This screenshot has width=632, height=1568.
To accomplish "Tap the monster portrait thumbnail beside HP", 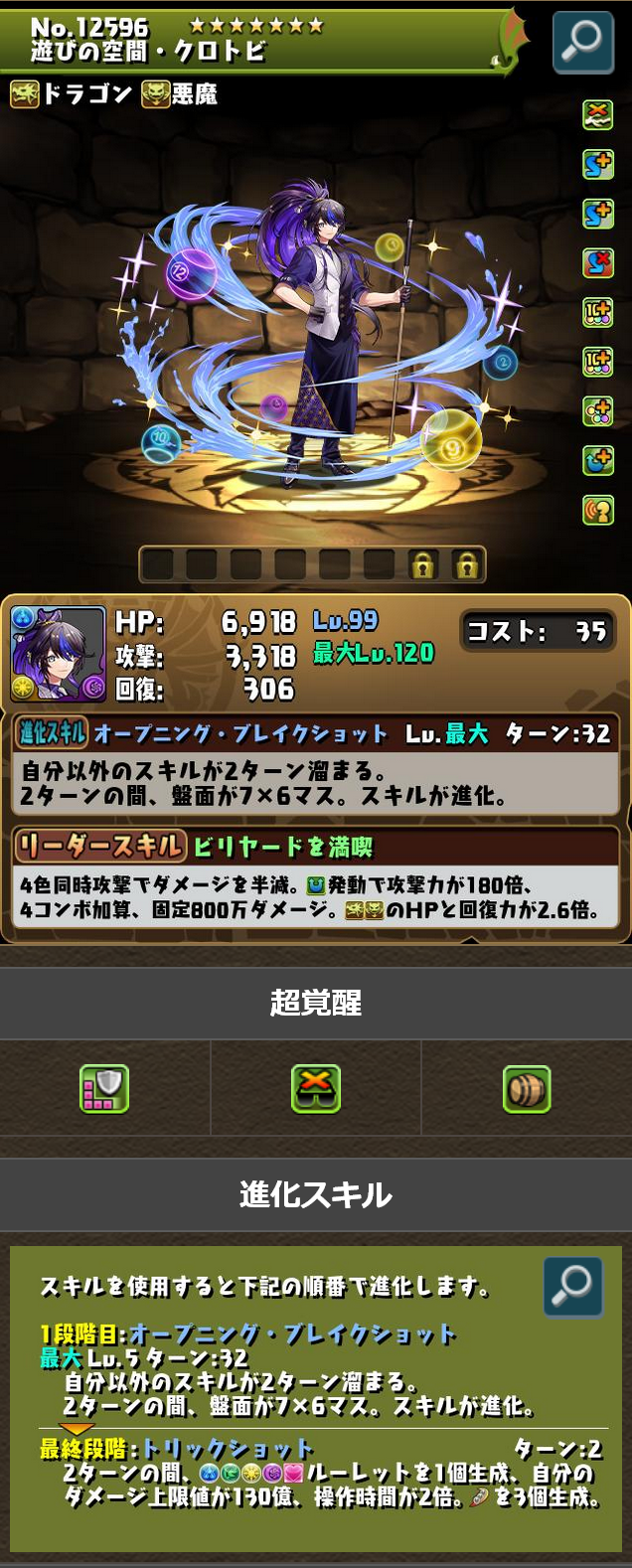I will click(58, 654).
